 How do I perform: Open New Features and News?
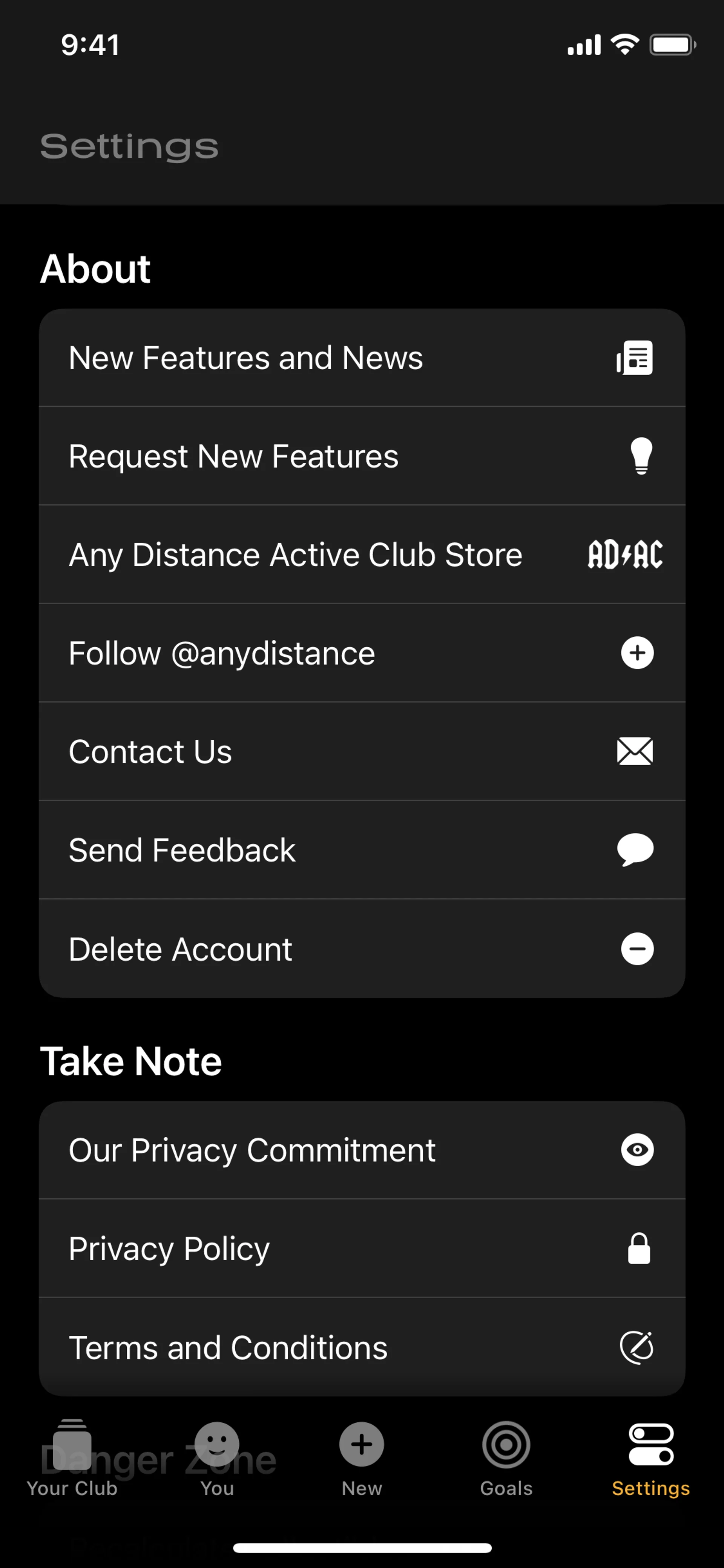click(x=361, y=358)
